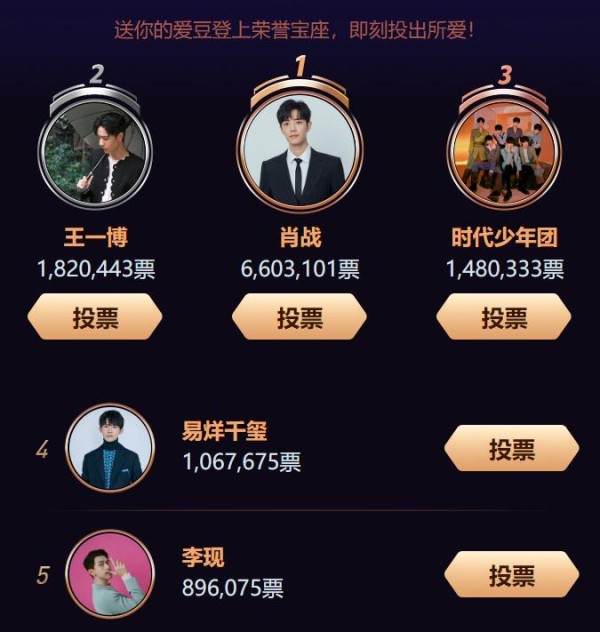The image size is (600, 632).
Task: Tap 投票 under 时代少年团
Action: coord(504,318)
